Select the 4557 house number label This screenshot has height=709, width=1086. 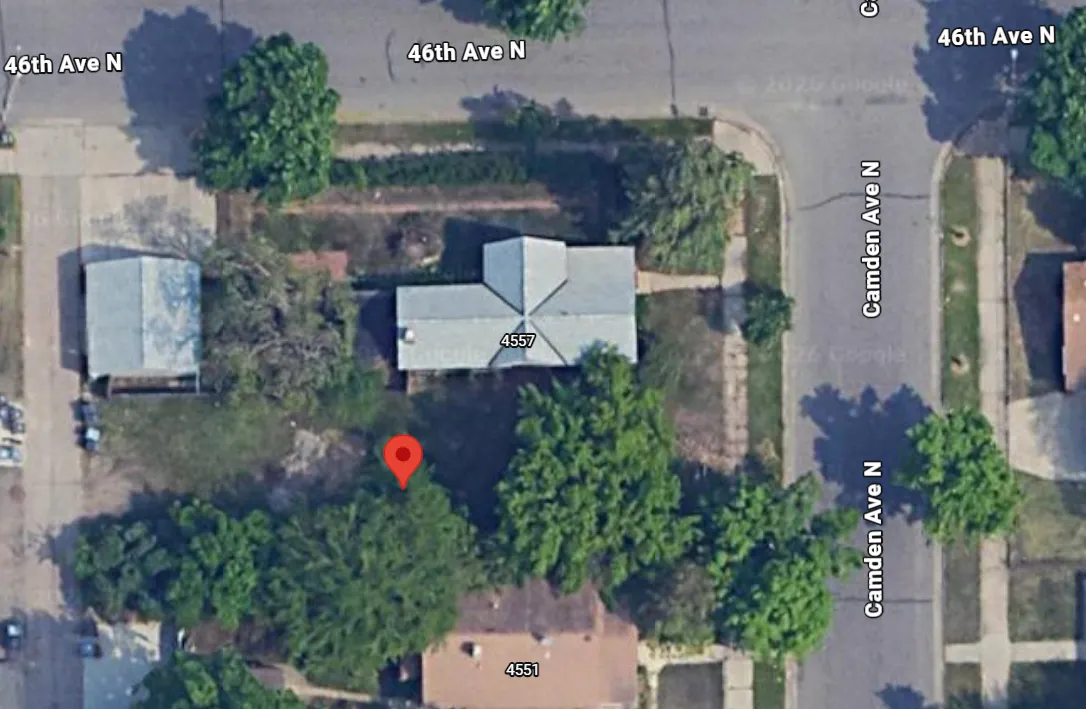pyautogui.click(x=518, y=341)
